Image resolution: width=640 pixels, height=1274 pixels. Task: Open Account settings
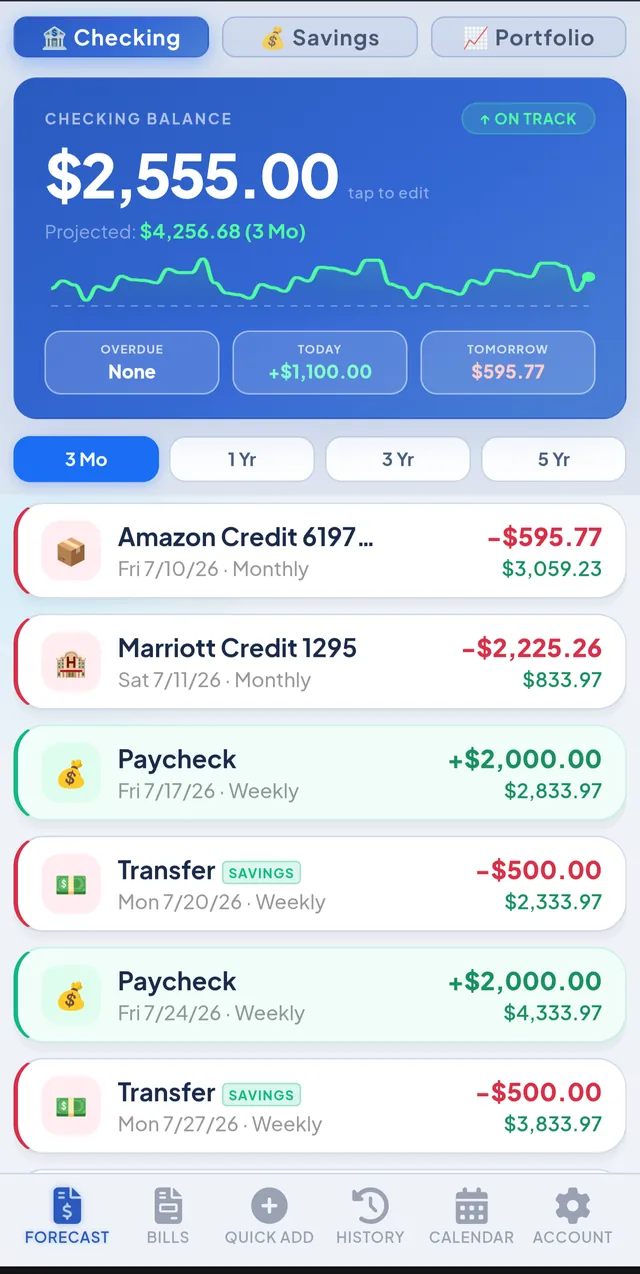coord(573,1216)
